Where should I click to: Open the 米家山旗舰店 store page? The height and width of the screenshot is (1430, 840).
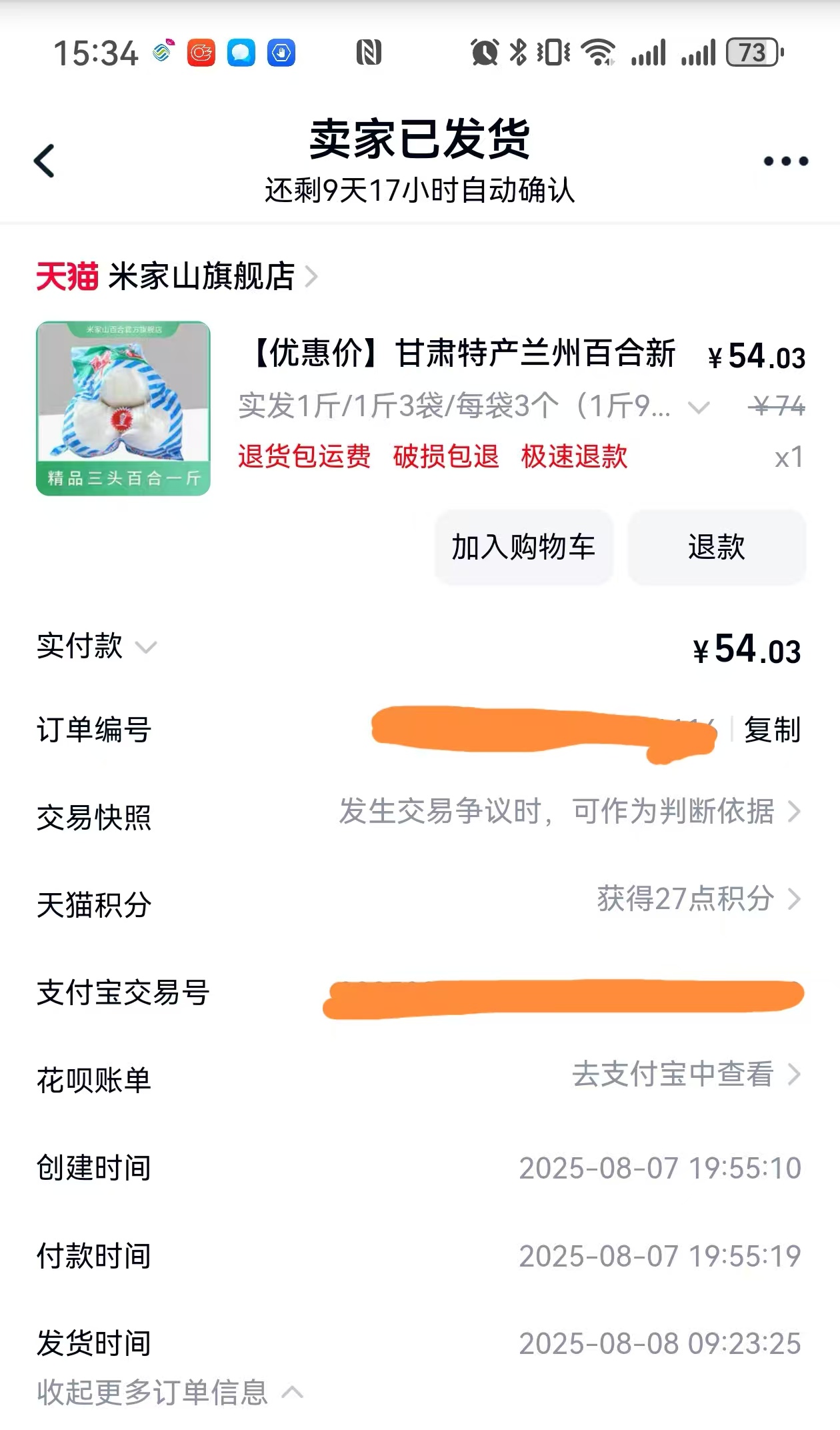(177, 276)
